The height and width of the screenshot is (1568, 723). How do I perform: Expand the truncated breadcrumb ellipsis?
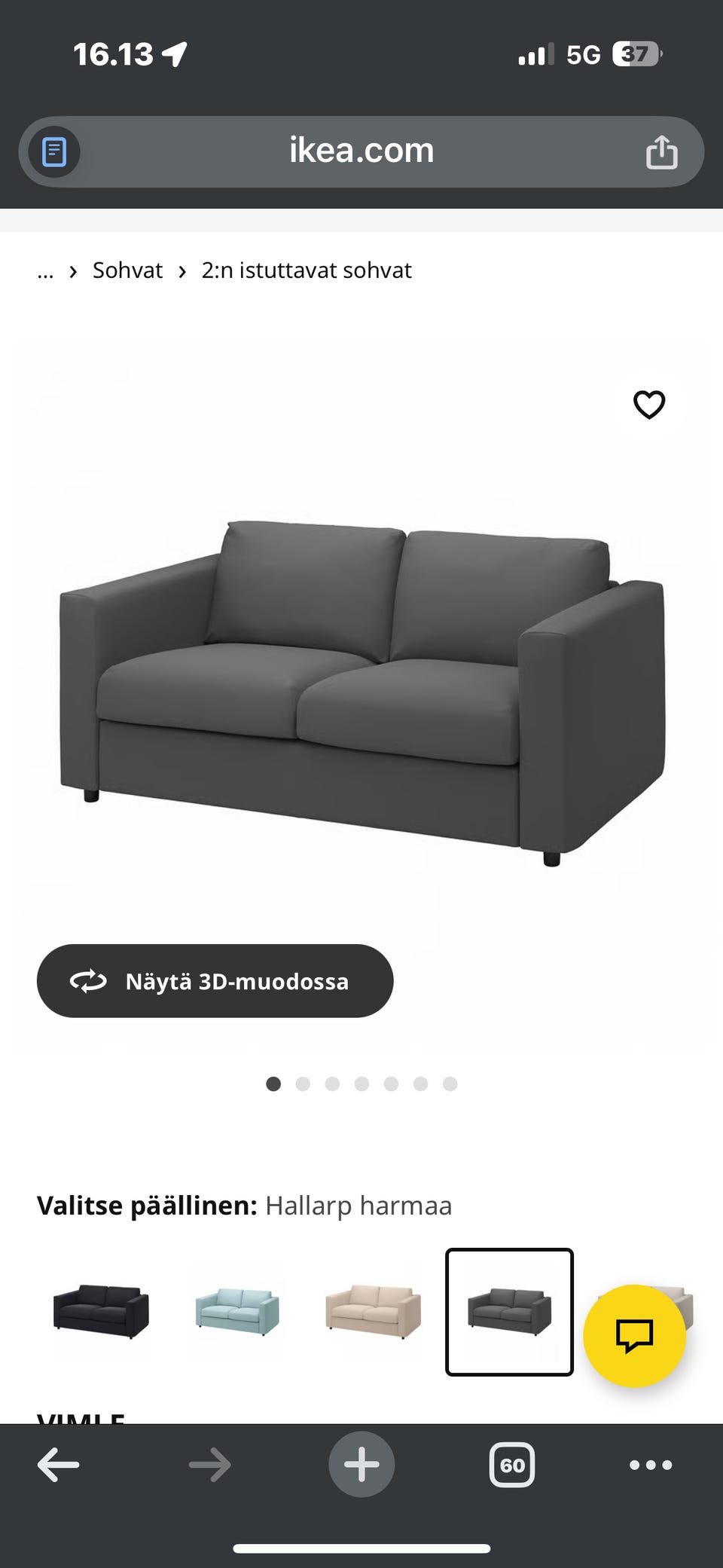(45, 270)
